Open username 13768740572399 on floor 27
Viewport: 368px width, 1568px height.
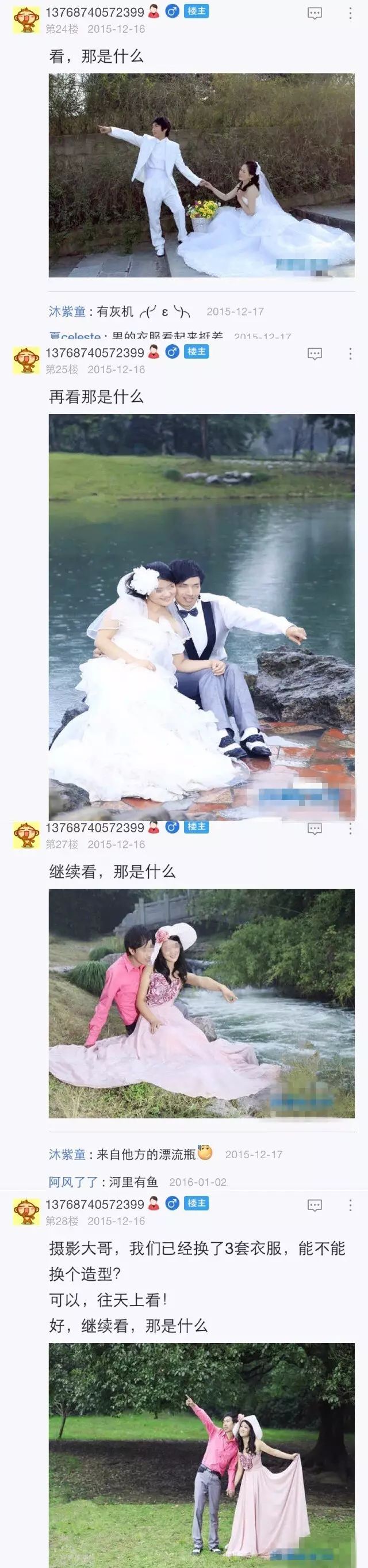[x=95, y=827]
